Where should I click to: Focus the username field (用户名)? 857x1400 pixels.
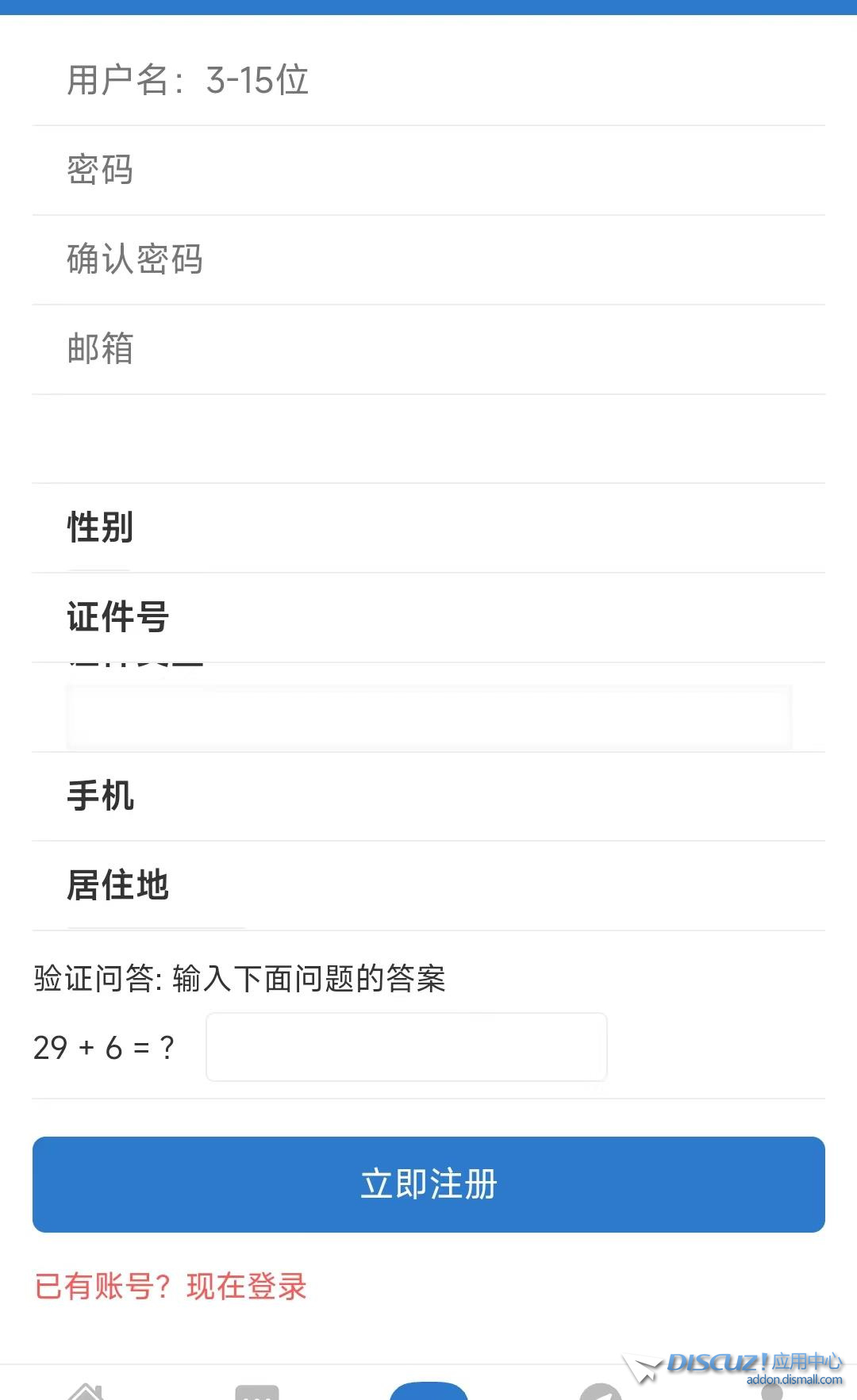point(428,80)
